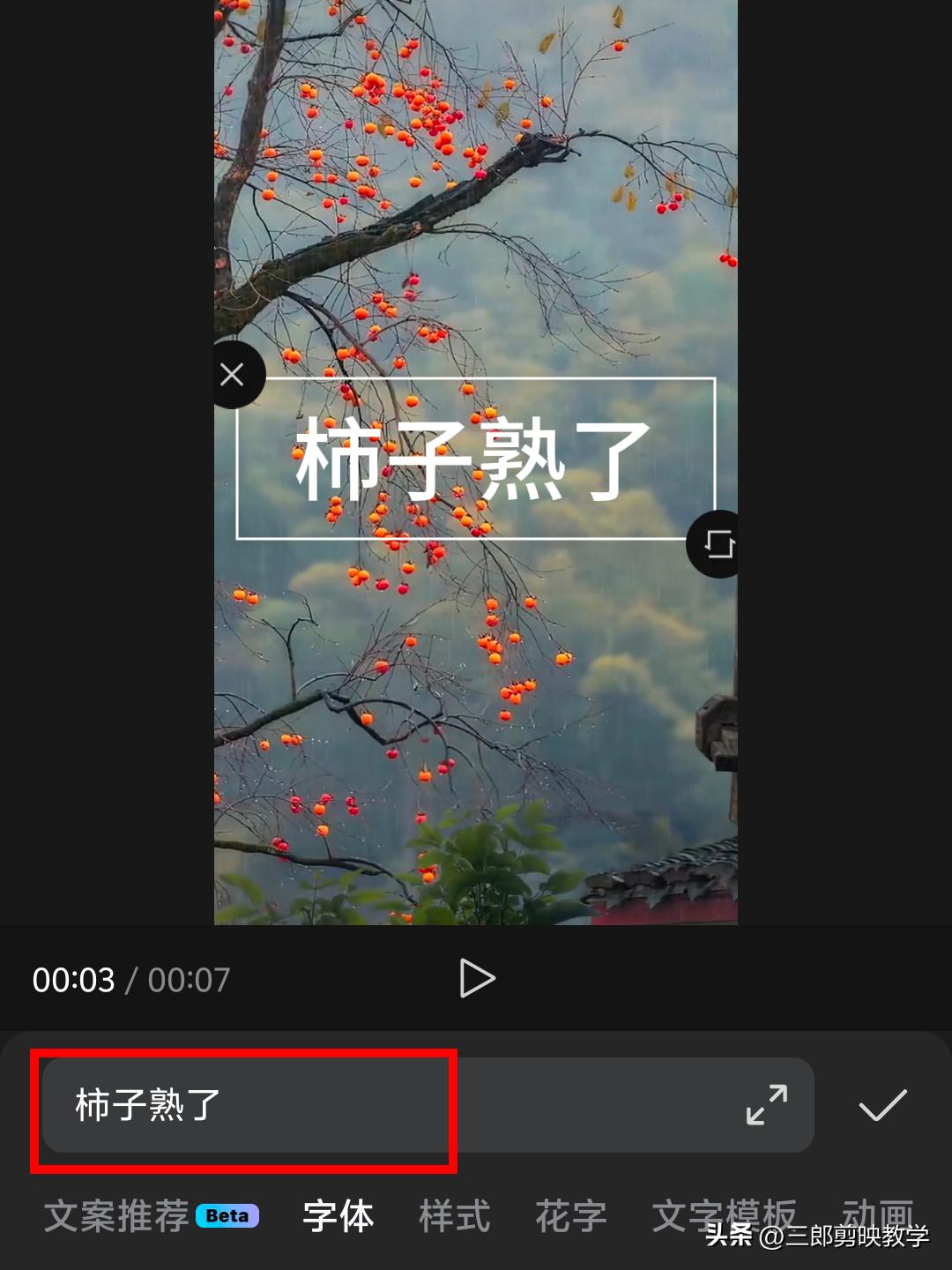Select the 柿子熟了 text overlay on the video
The width and height of the screenshot is (952, 1270).
pyautogui.click(x=474, y=459)
